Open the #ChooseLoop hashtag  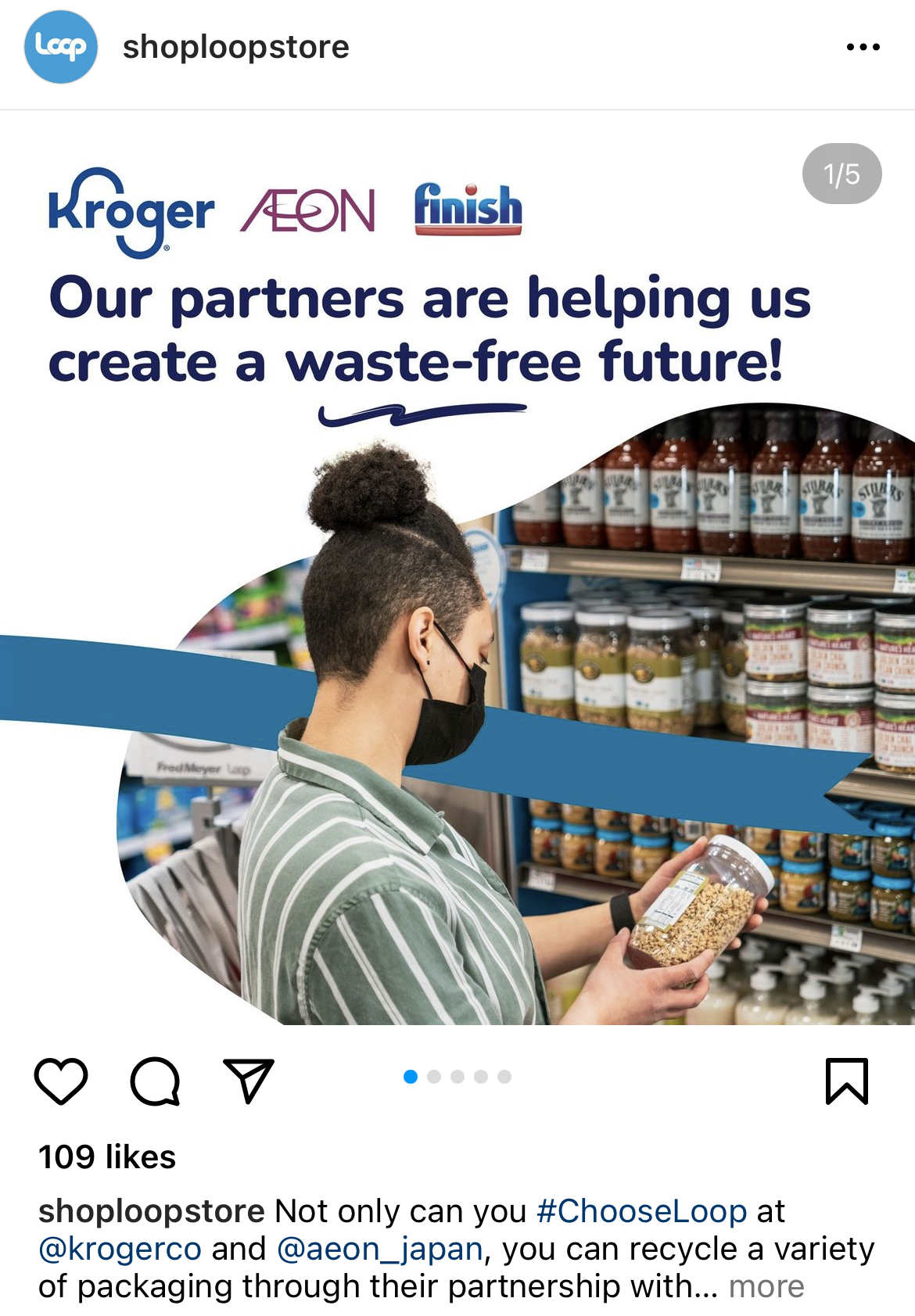coord(641,1210)
